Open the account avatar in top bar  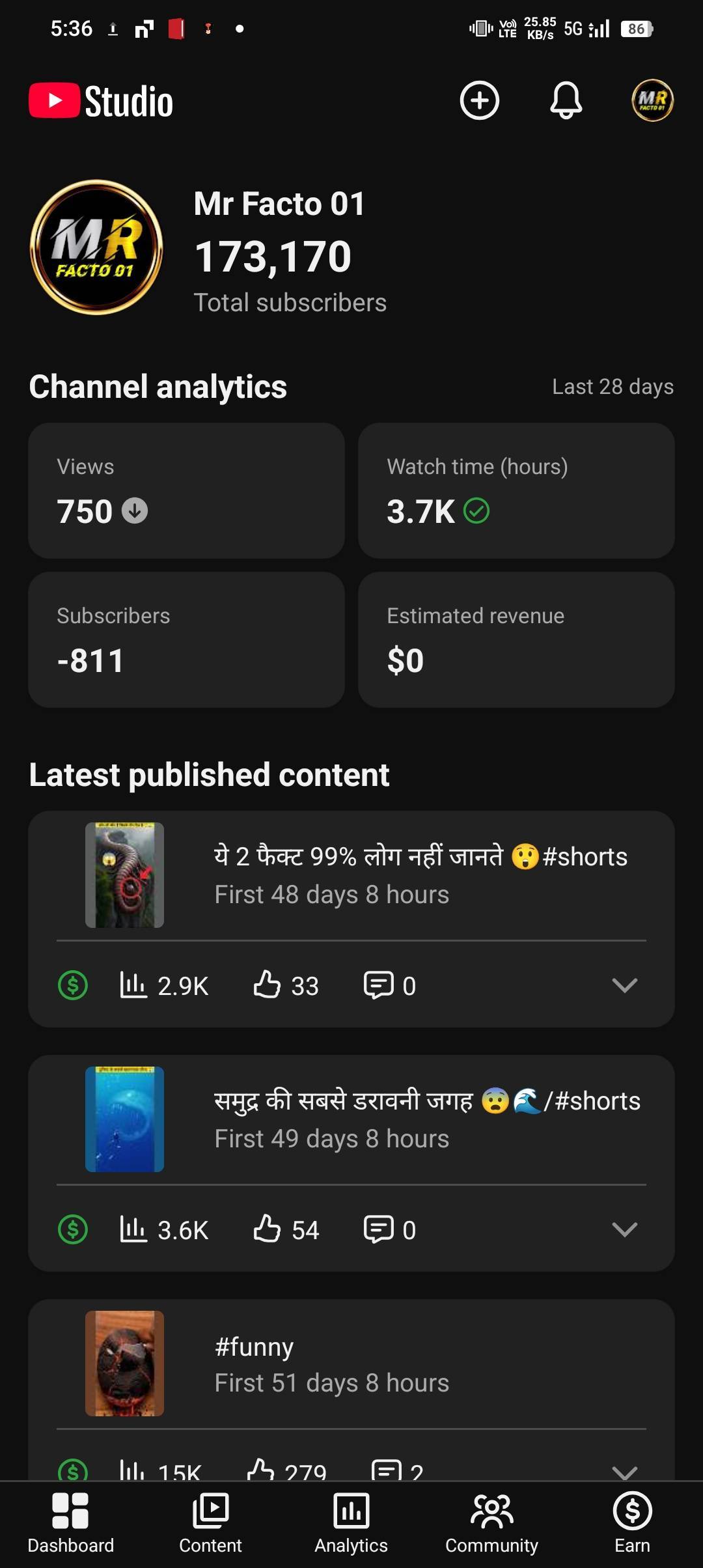coord(652,101)
